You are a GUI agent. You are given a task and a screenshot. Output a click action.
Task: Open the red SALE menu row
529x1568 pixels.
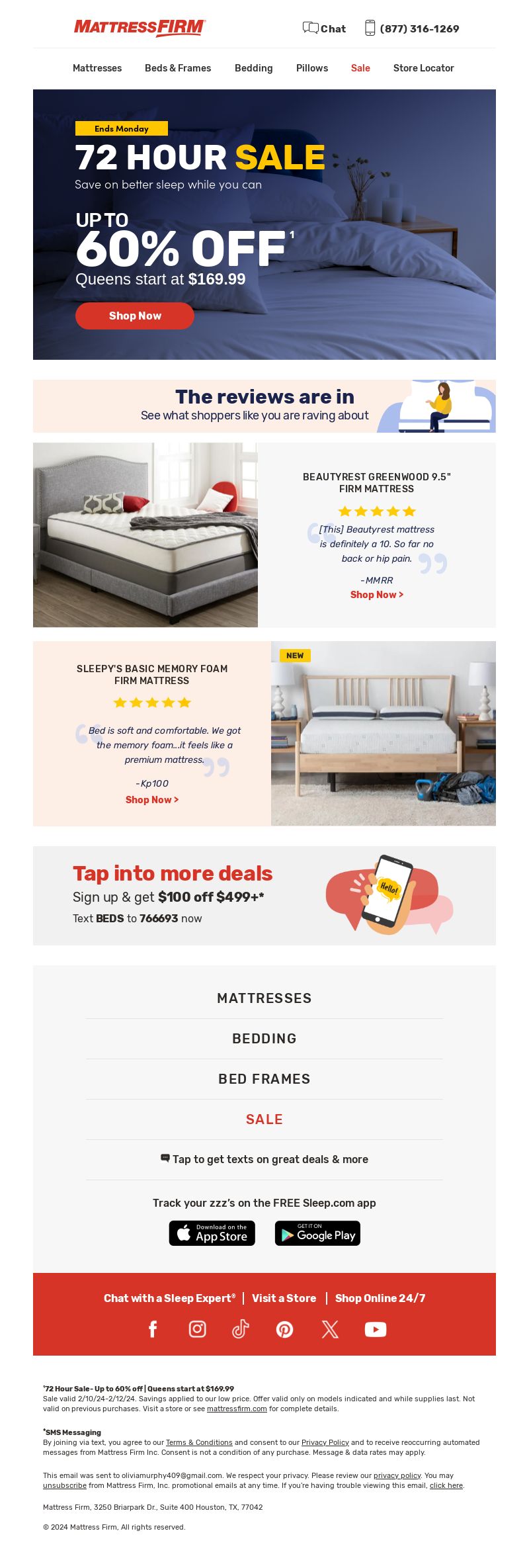(264, 1119)
